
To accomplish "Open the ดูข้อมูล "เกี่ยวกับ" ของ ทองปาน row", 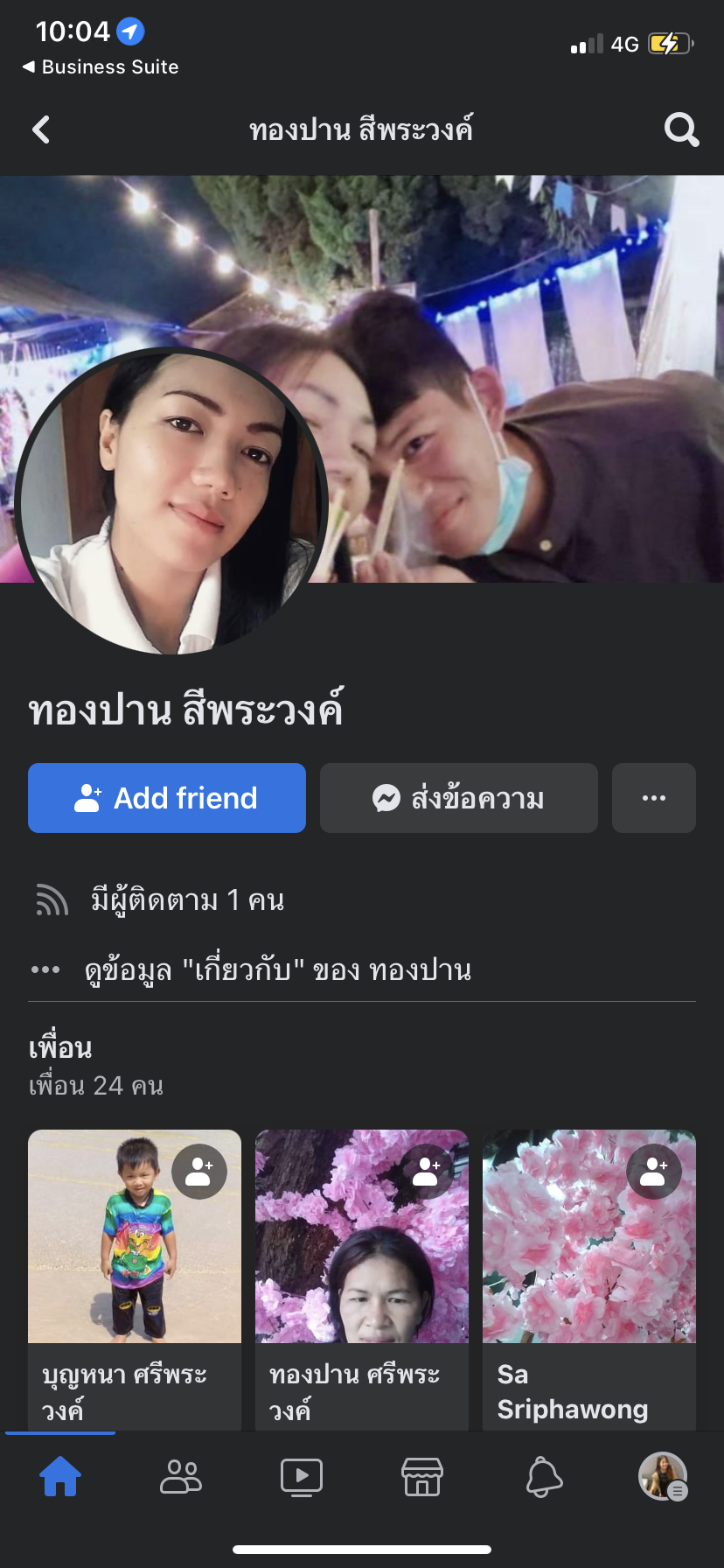I will [278, 969].
